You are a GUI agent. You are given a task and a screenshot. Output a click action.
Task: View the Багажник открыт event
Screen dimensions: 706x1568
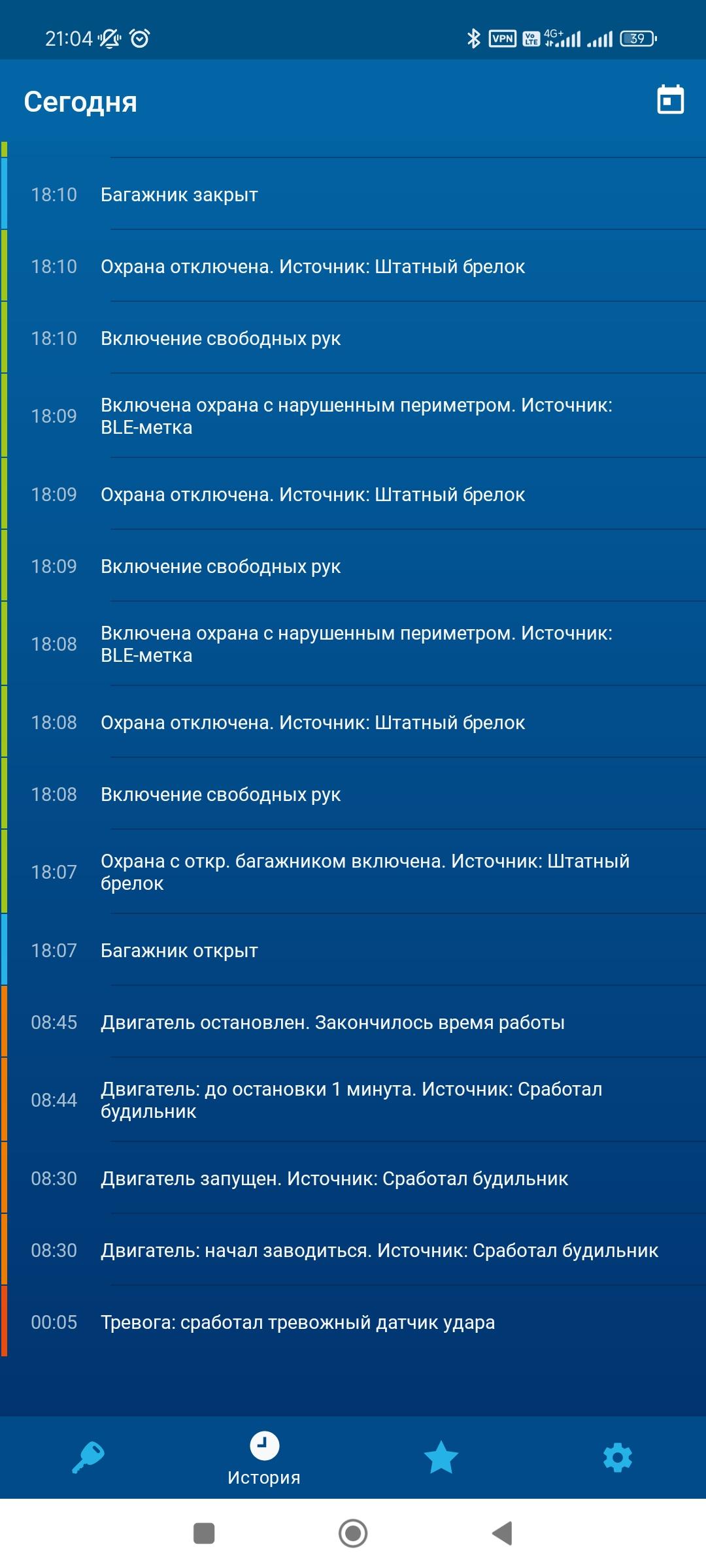179,951
